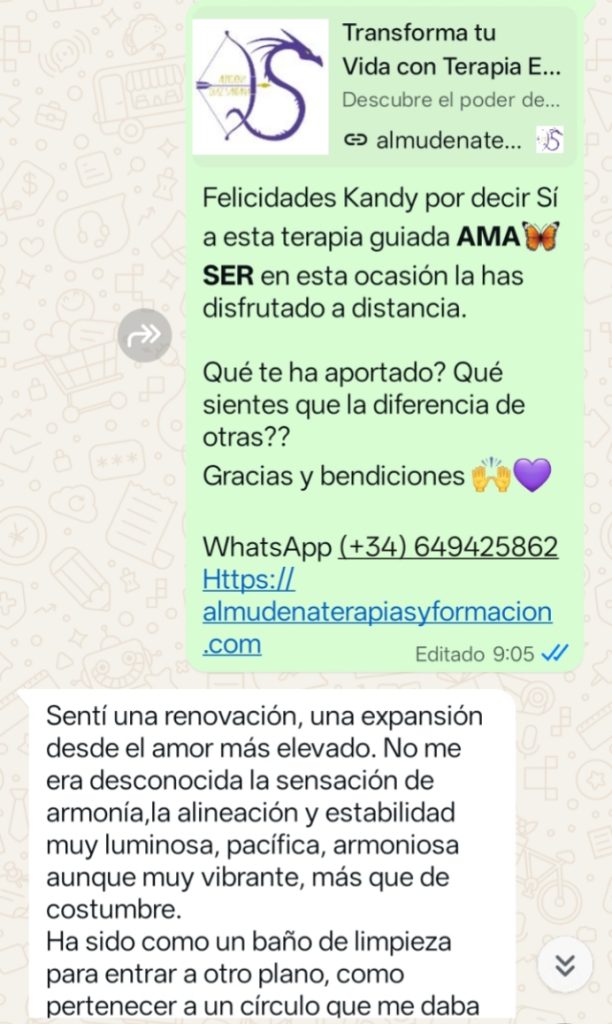Tap the phone number 649425862
Image resolution: width=612 pixels, height=1024 pixels.
(x=448, y=547)
